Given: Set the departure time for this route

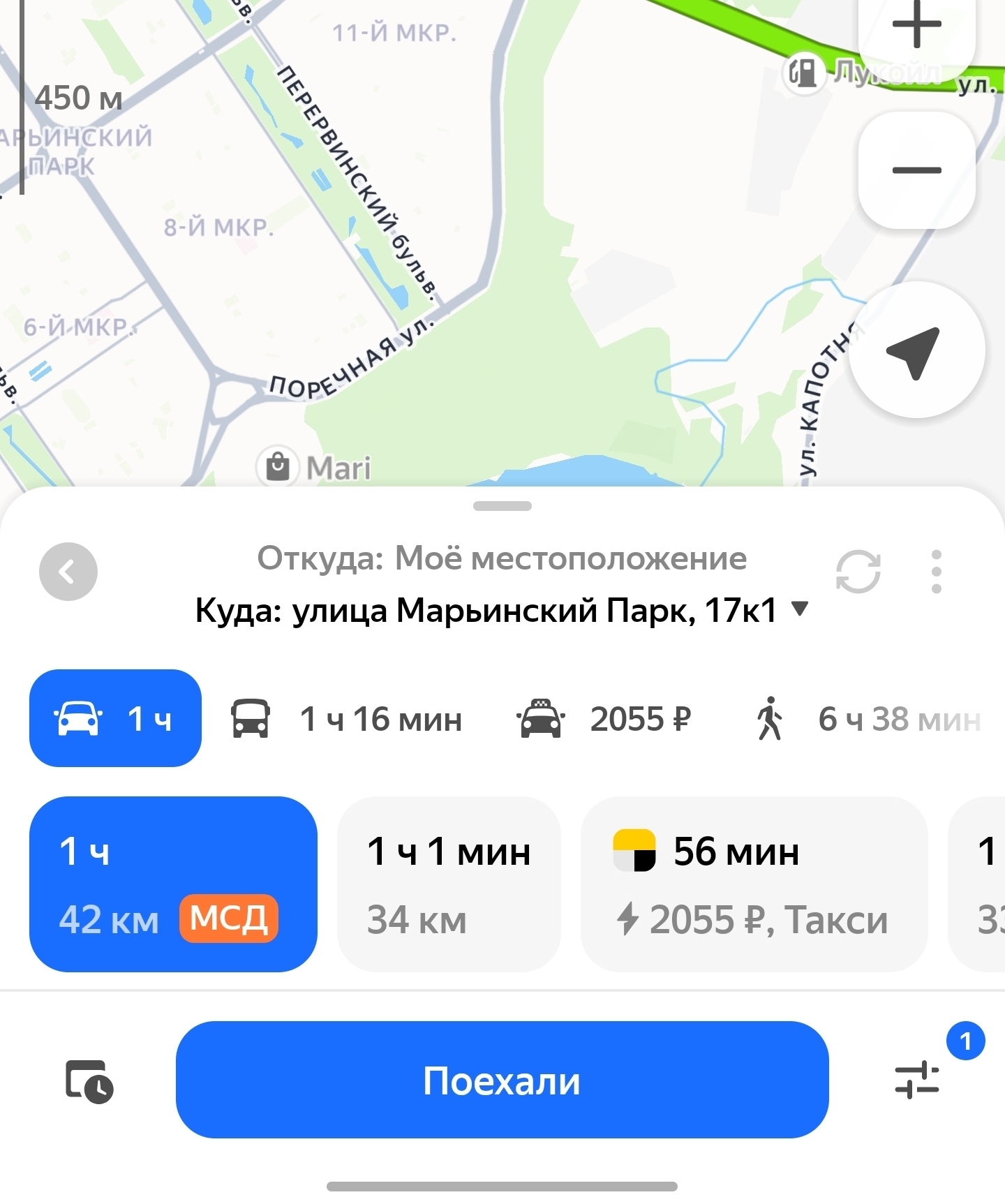Looking at the screenshot, I should [x=89, y=1081].
